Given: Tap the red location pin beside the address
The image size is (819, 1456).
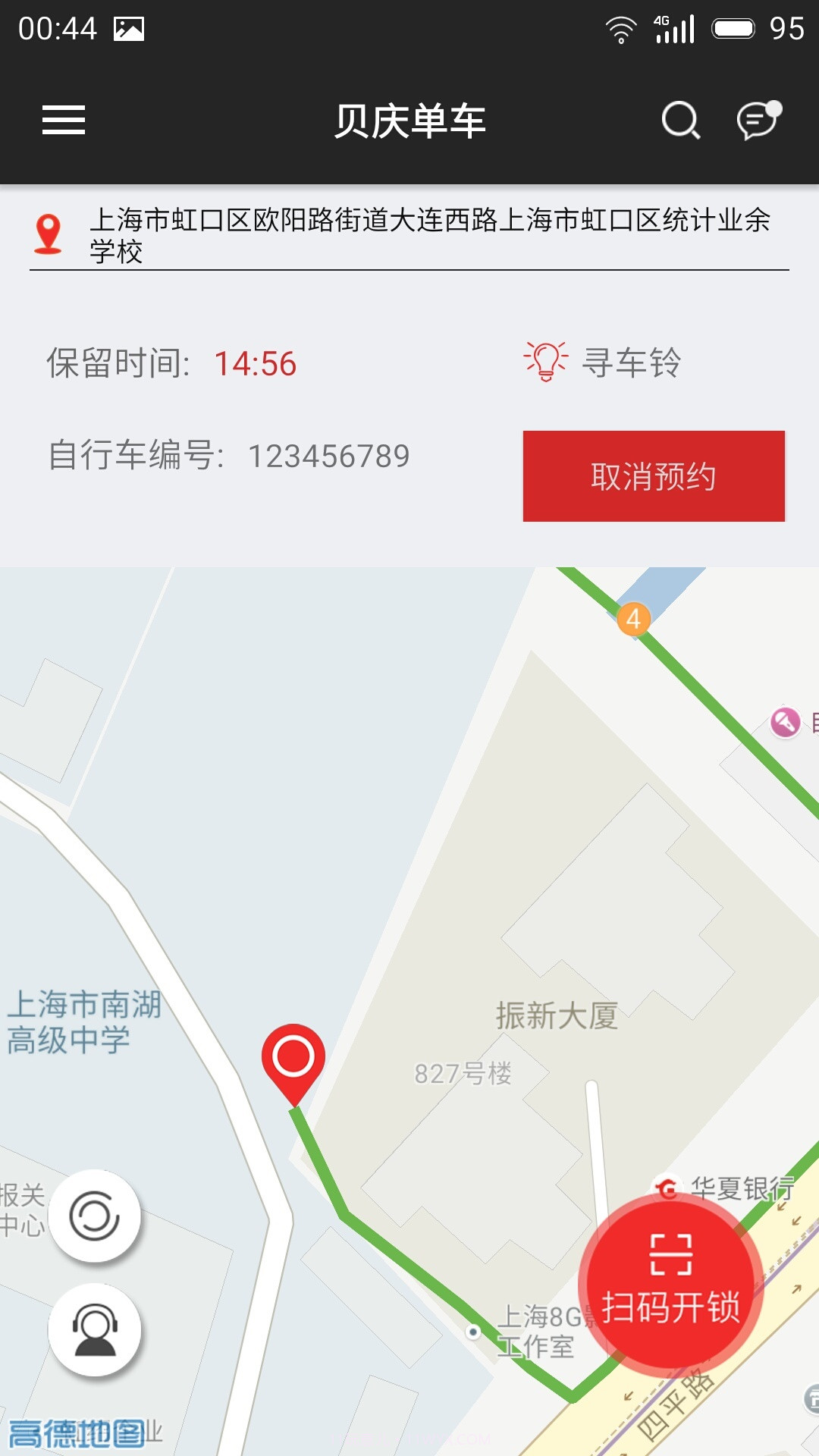Looking at the screenshot, I should pyautogui.click(x=47, y=231).
